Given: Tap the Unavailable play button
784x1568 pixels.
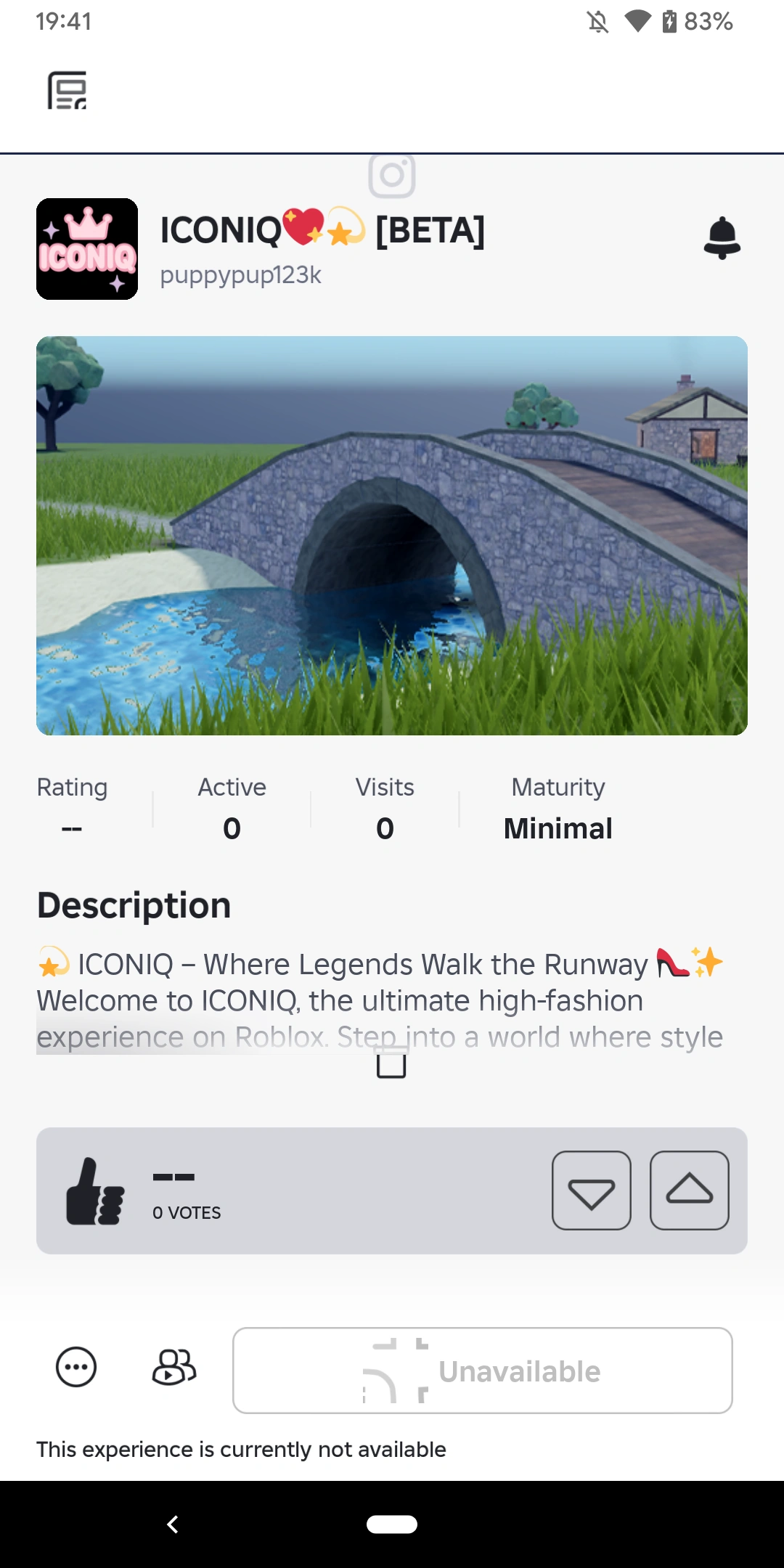Looking at the screenshot, I should point(481,1370).
